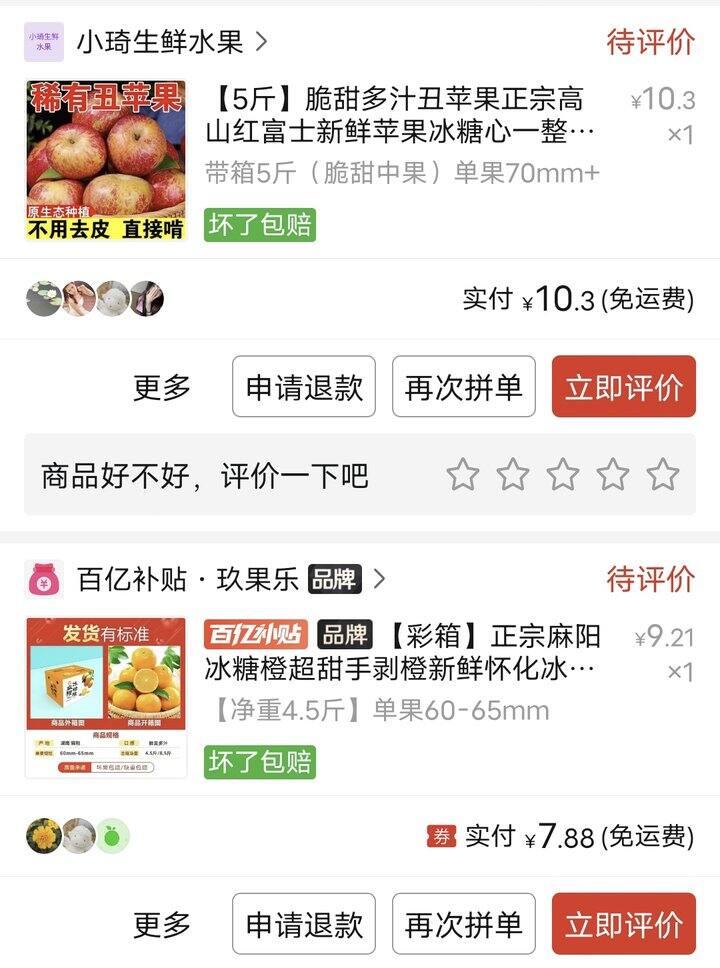Viewport: 720px width, 968px height.
Task: Tap 更多 under the orange order
Action: tap(162, 924)
